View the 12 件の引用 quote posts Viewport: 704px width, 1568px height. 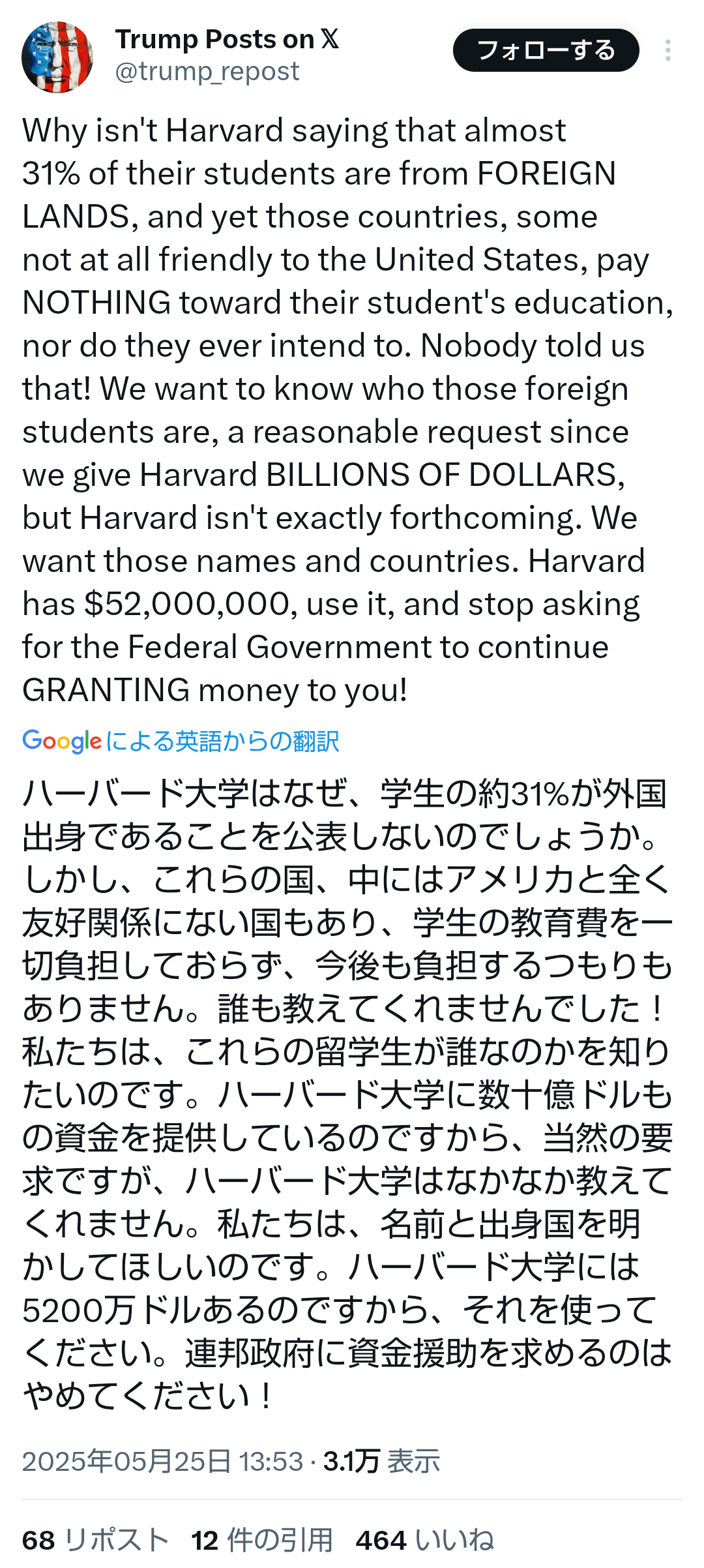coord(262,1540)
